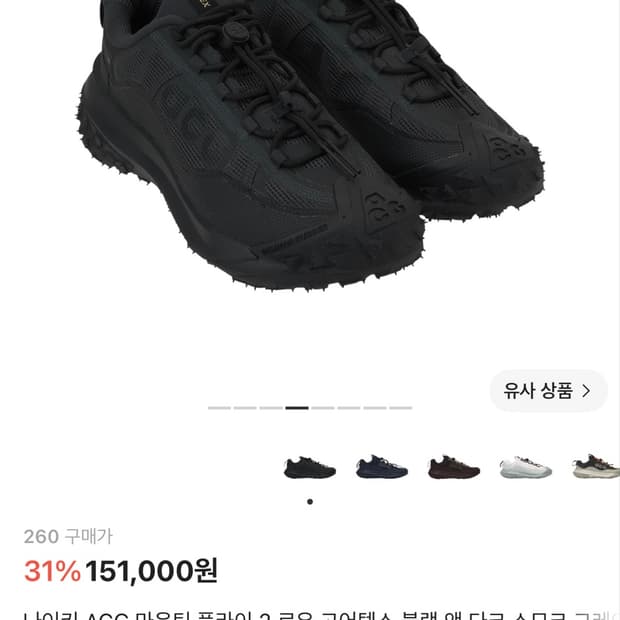Select the beige multicolor colorway thumbnail
The height and width of the screenshot is (620, 620).
(x=595, y=467)
